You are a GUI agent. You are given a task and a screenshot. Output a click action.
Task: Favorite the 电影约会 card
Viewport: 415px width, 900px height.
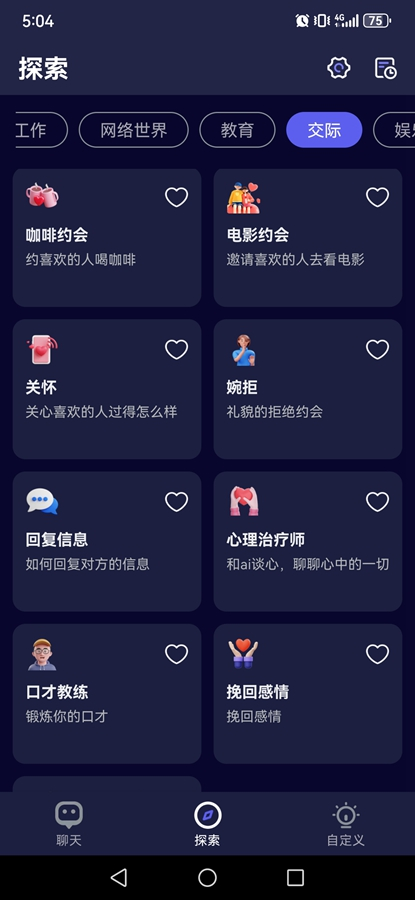tap(377, 197)
